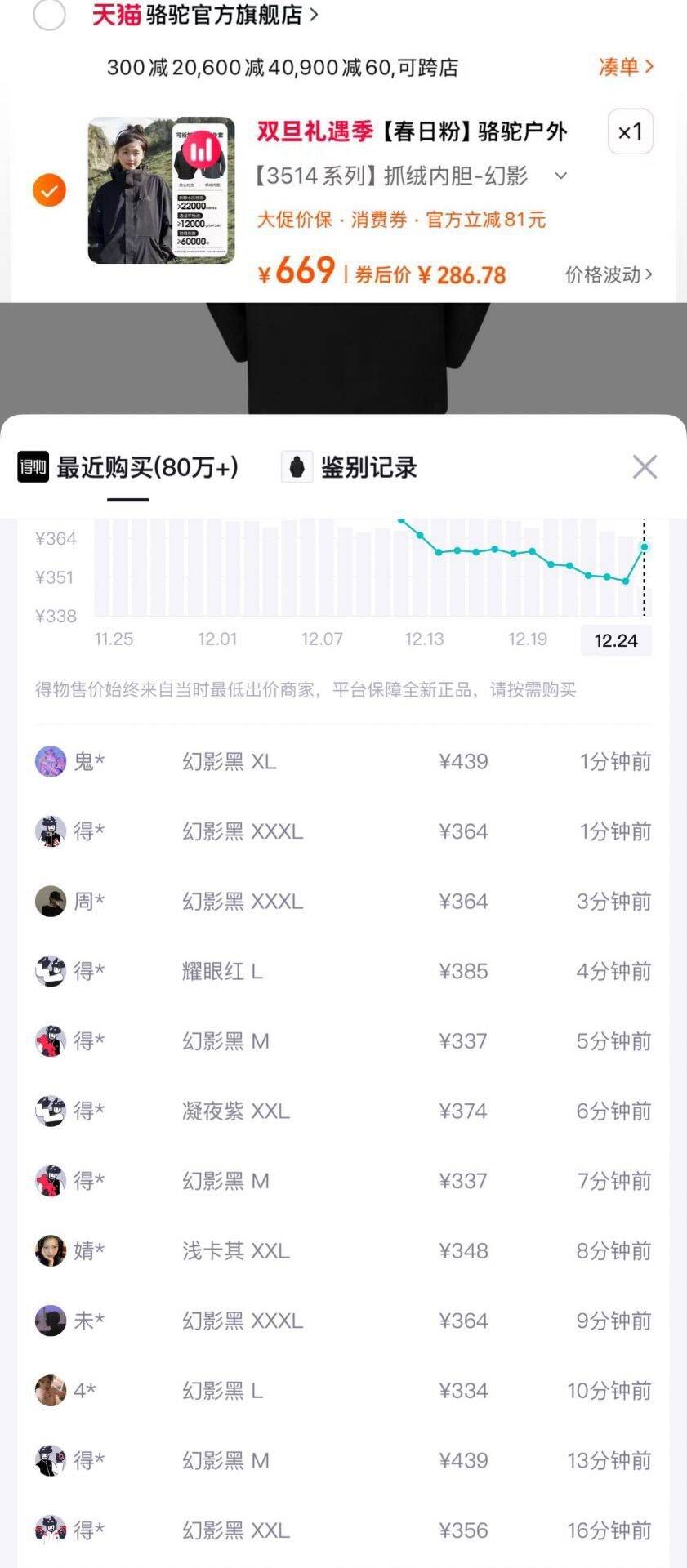Switch to the 鉴别记录 tab
687x1568 pixels.
(x=368, y=467)
